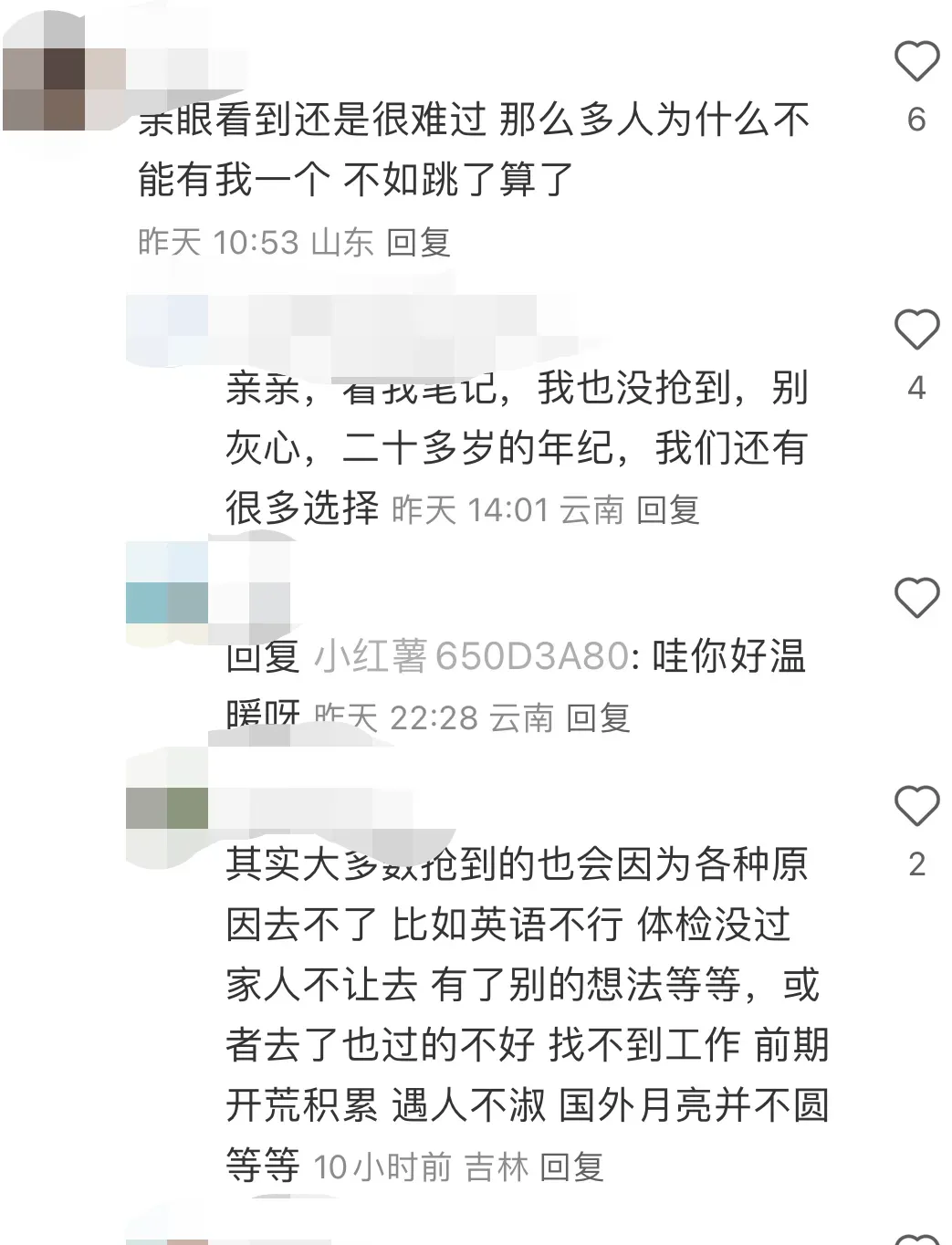Reply to the 昨天 22:28 云南 comment
This screenshot has height=1245, width=952.
(598, 718)
